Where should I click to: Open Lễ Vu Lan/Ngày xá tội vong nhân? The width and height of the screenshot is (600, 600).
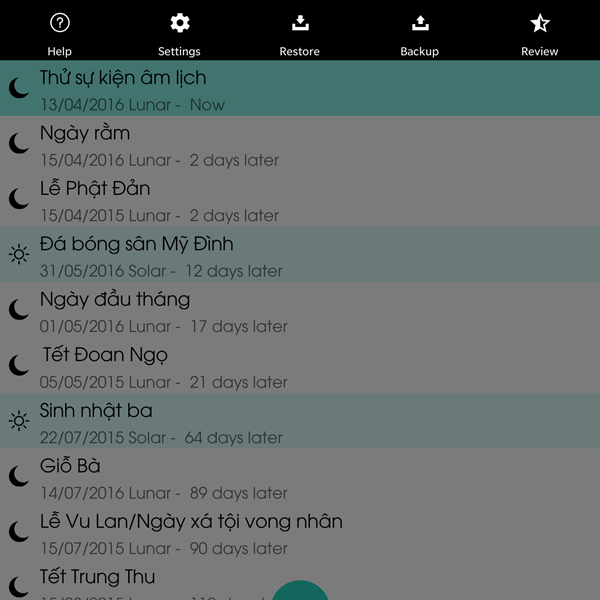[300, 533]
